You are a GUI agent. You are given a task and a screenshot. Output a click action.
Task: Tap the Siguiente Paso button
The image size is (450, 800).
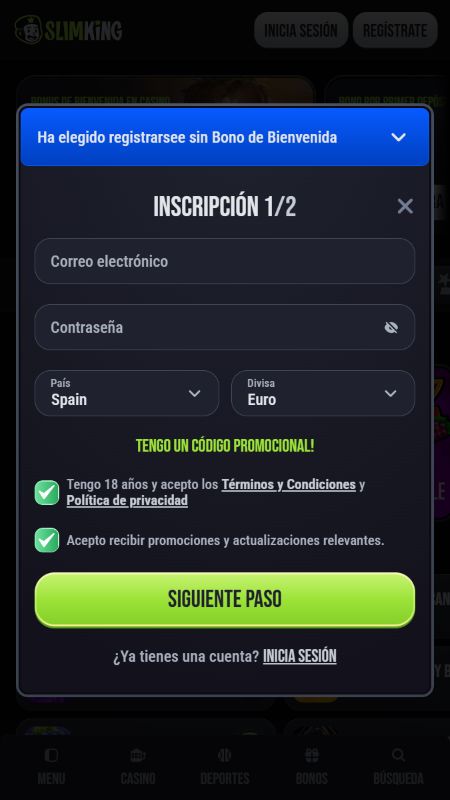224,599
